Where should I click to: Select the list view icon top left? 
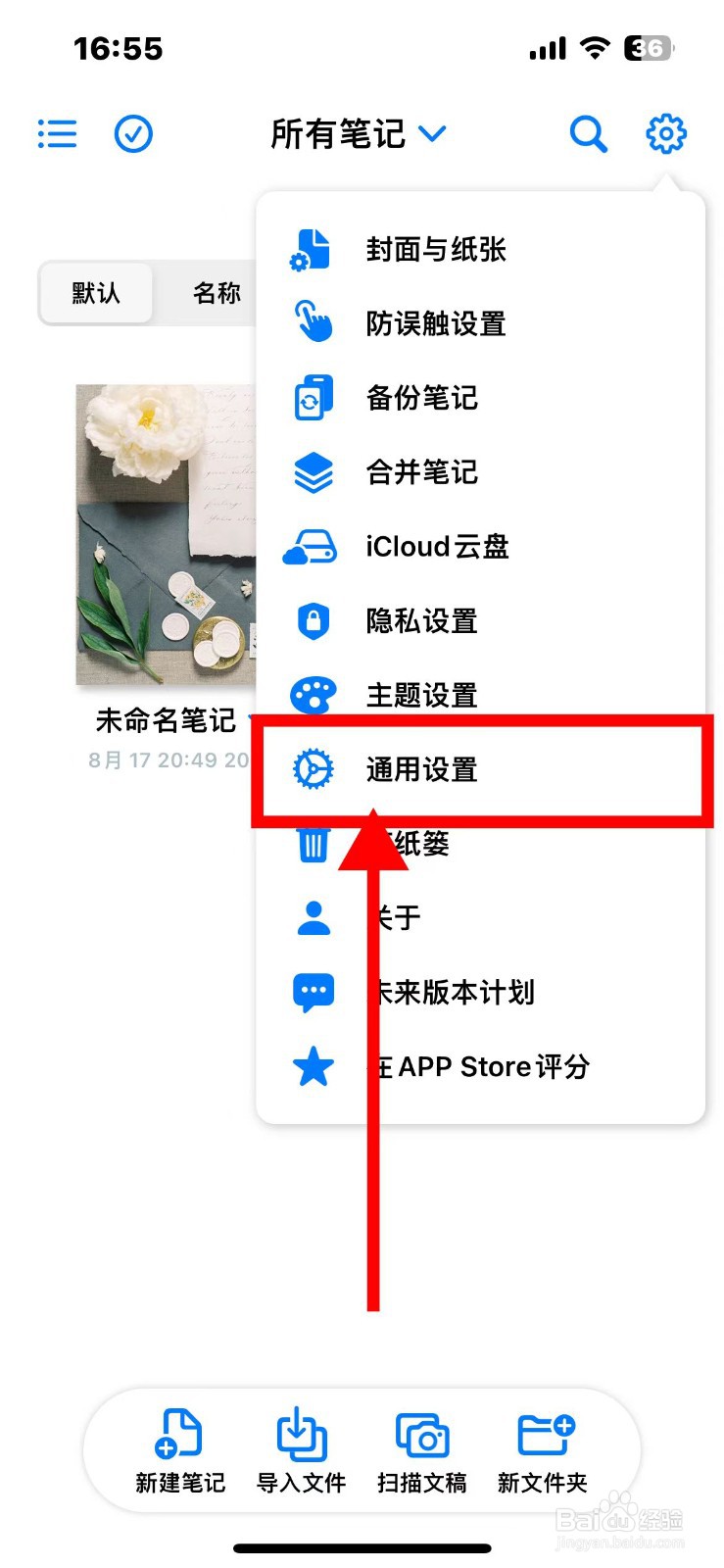tap(57, 134)
